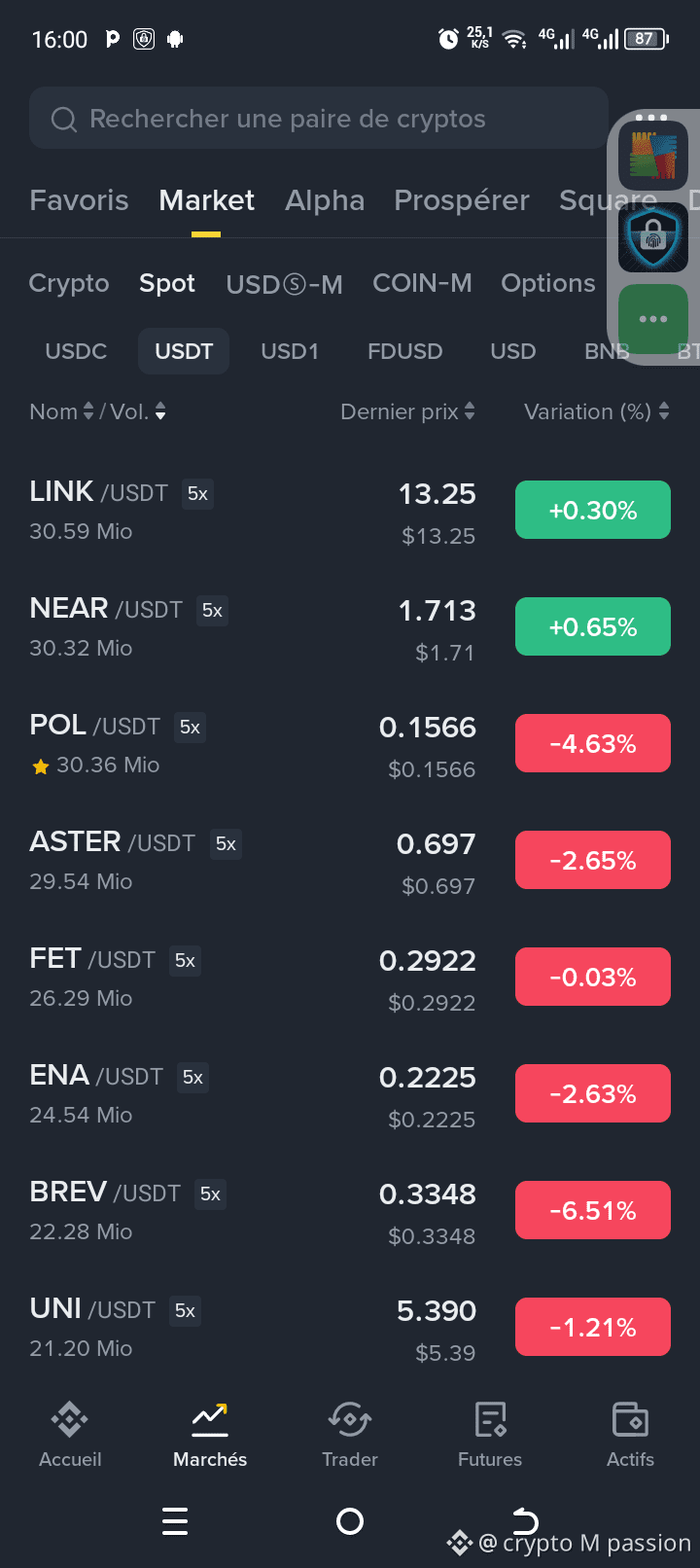Switch to the Alpha tab
The height and width of the screenshot is (1568, 700).
pyautogui.click(x=325, y=200)
